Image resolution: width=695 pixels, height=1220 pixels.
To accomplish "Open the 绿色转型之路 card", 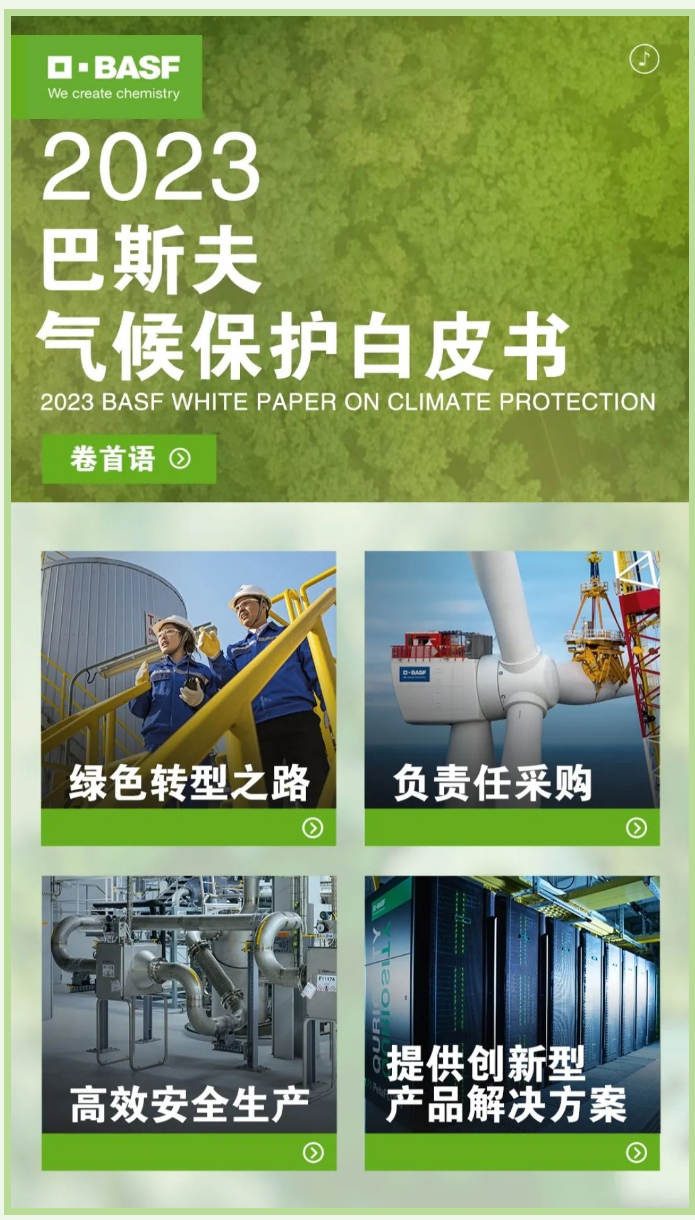I will 188,698.
